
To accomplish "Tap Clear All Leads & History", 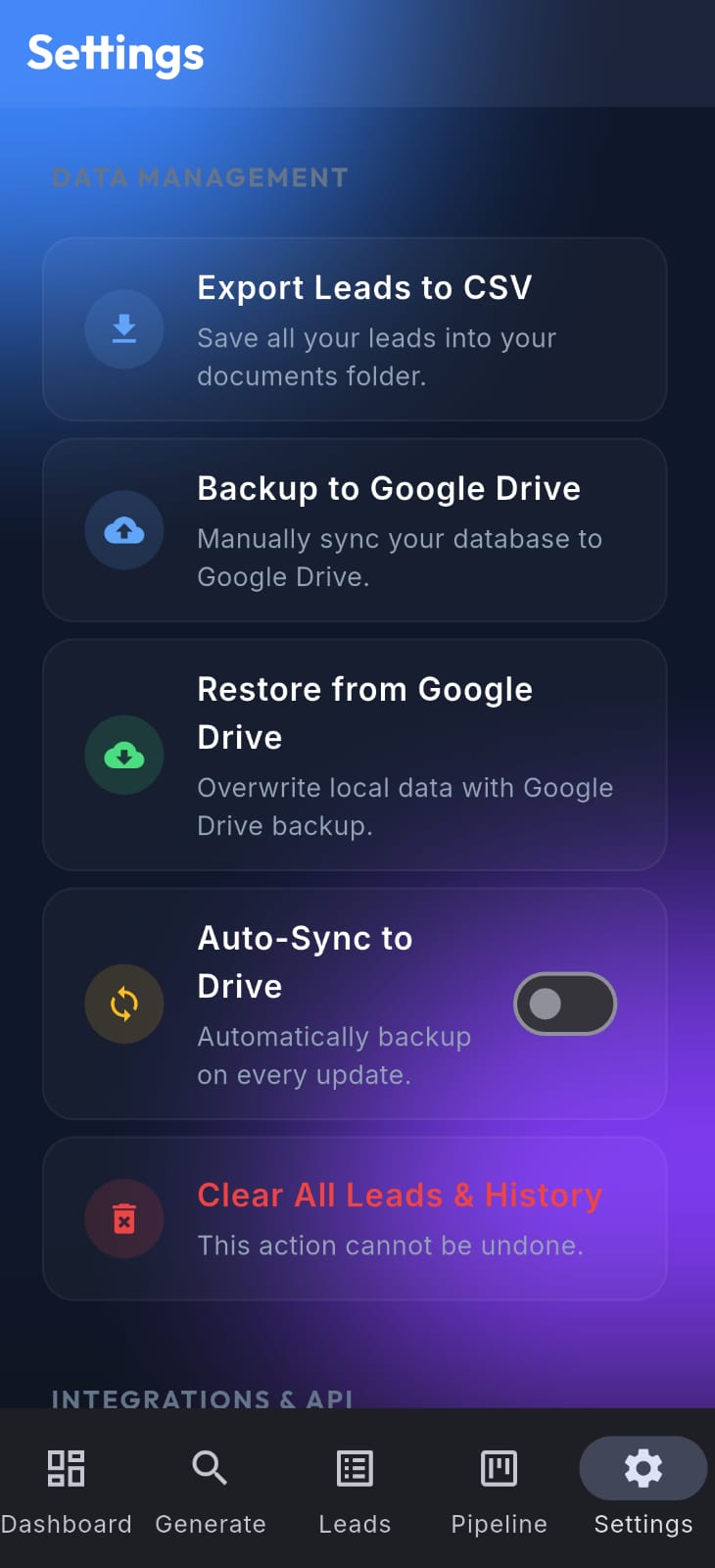I will click(355, 1218).
